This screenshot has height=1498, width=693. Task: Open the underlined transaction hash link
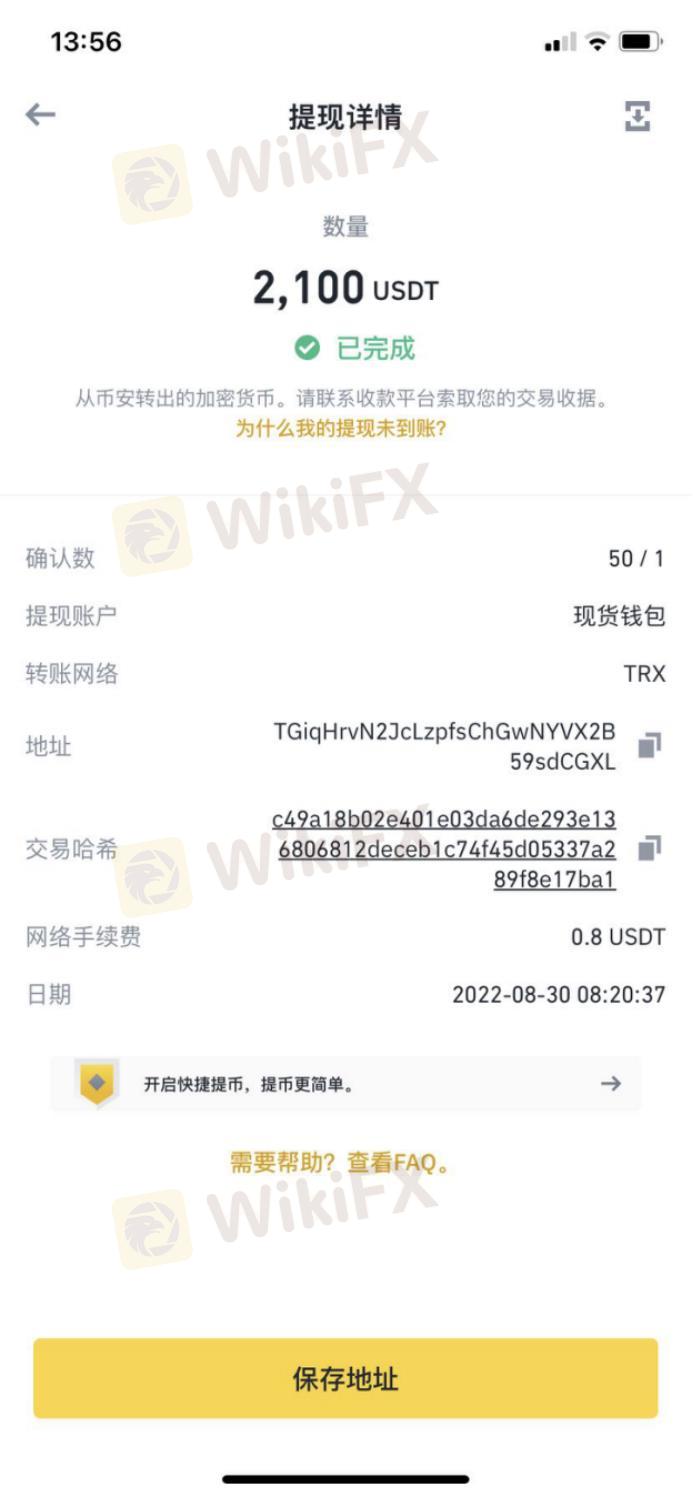(444, 849)
